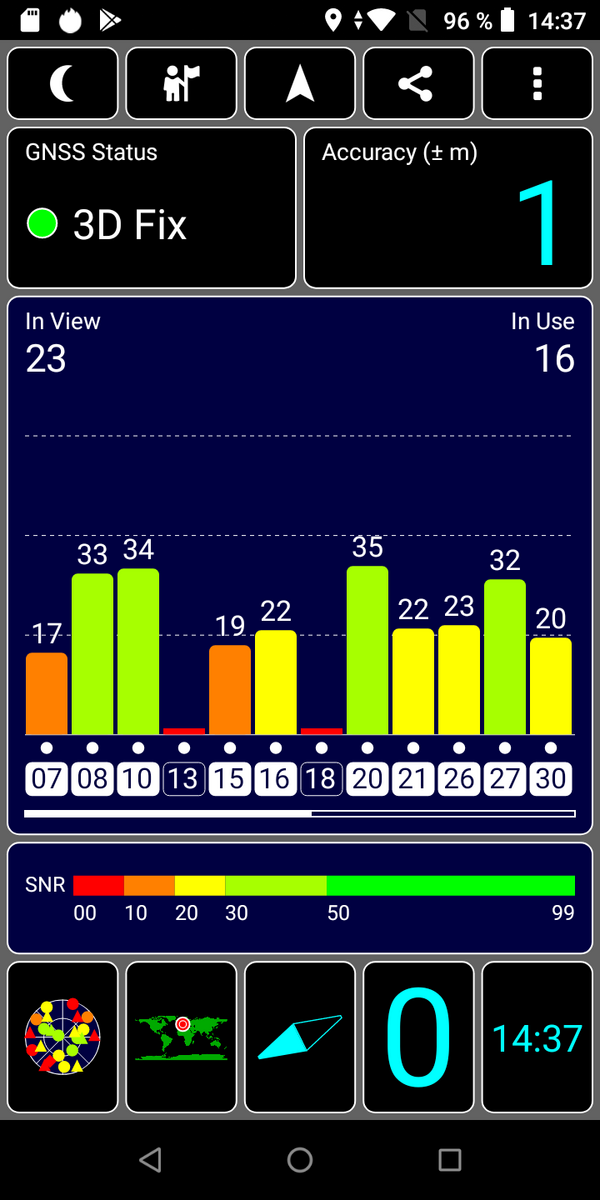Go back using the system back button
The image size is (600, 1200).
pos(150,1160)
